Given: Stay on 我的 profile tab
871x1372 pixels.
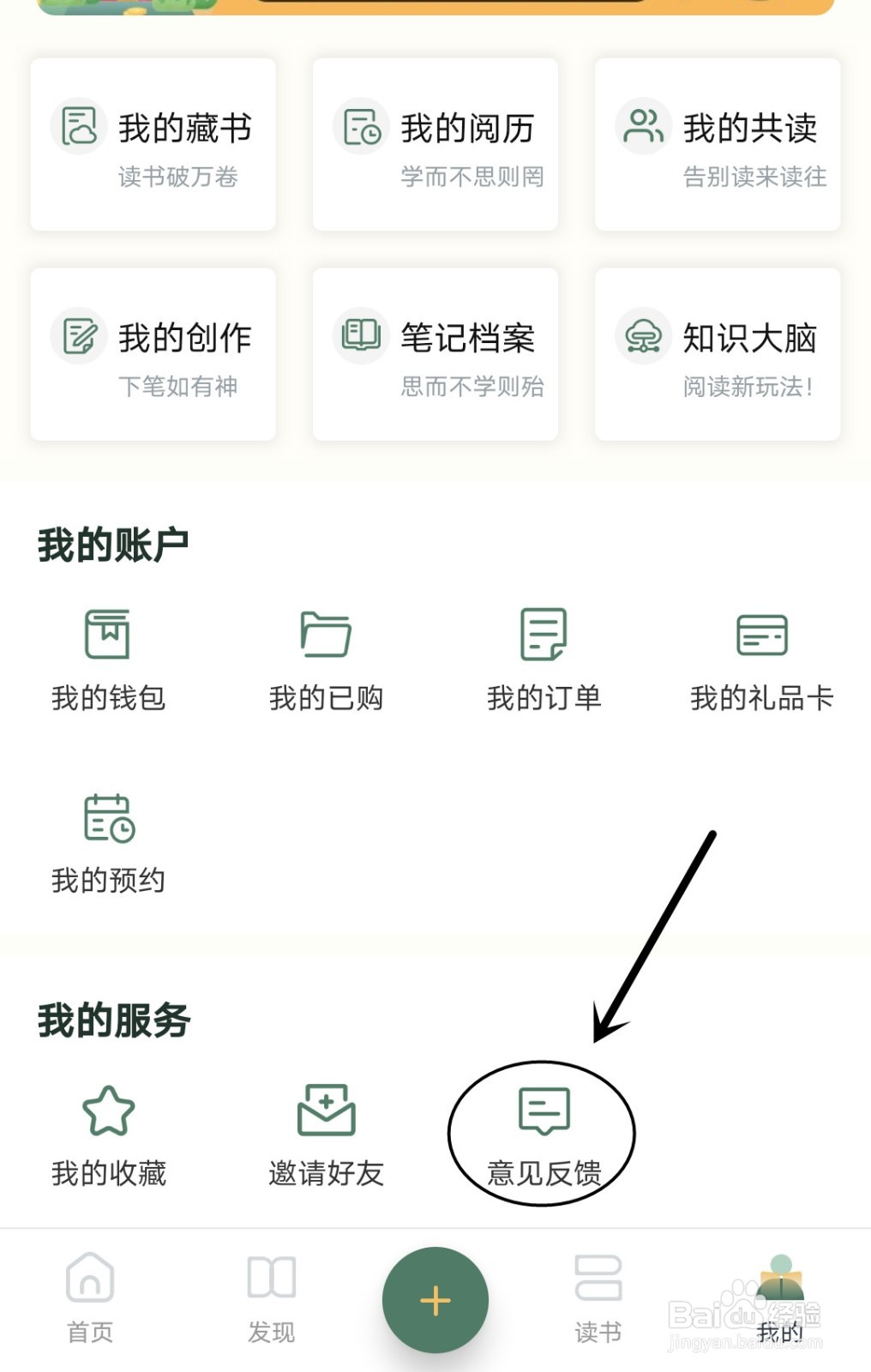Looking at the screenshot, I should [x=779, y=1298].
